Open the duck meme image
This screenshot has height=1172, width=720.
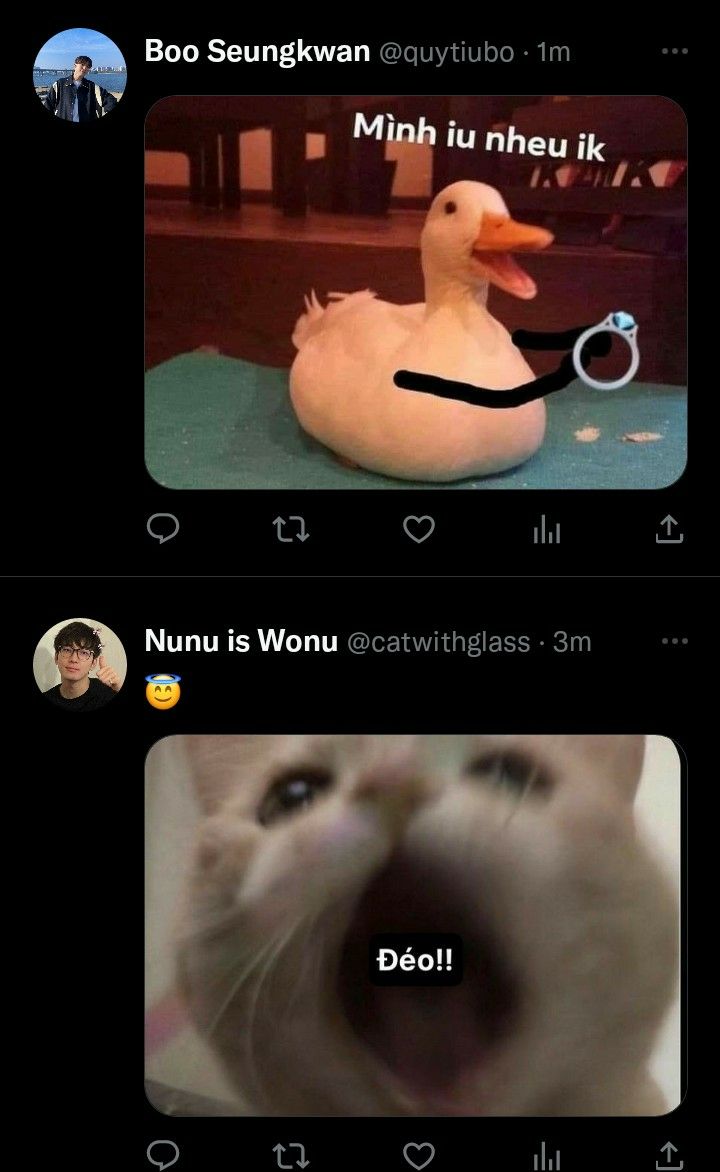tap(416, 292)
